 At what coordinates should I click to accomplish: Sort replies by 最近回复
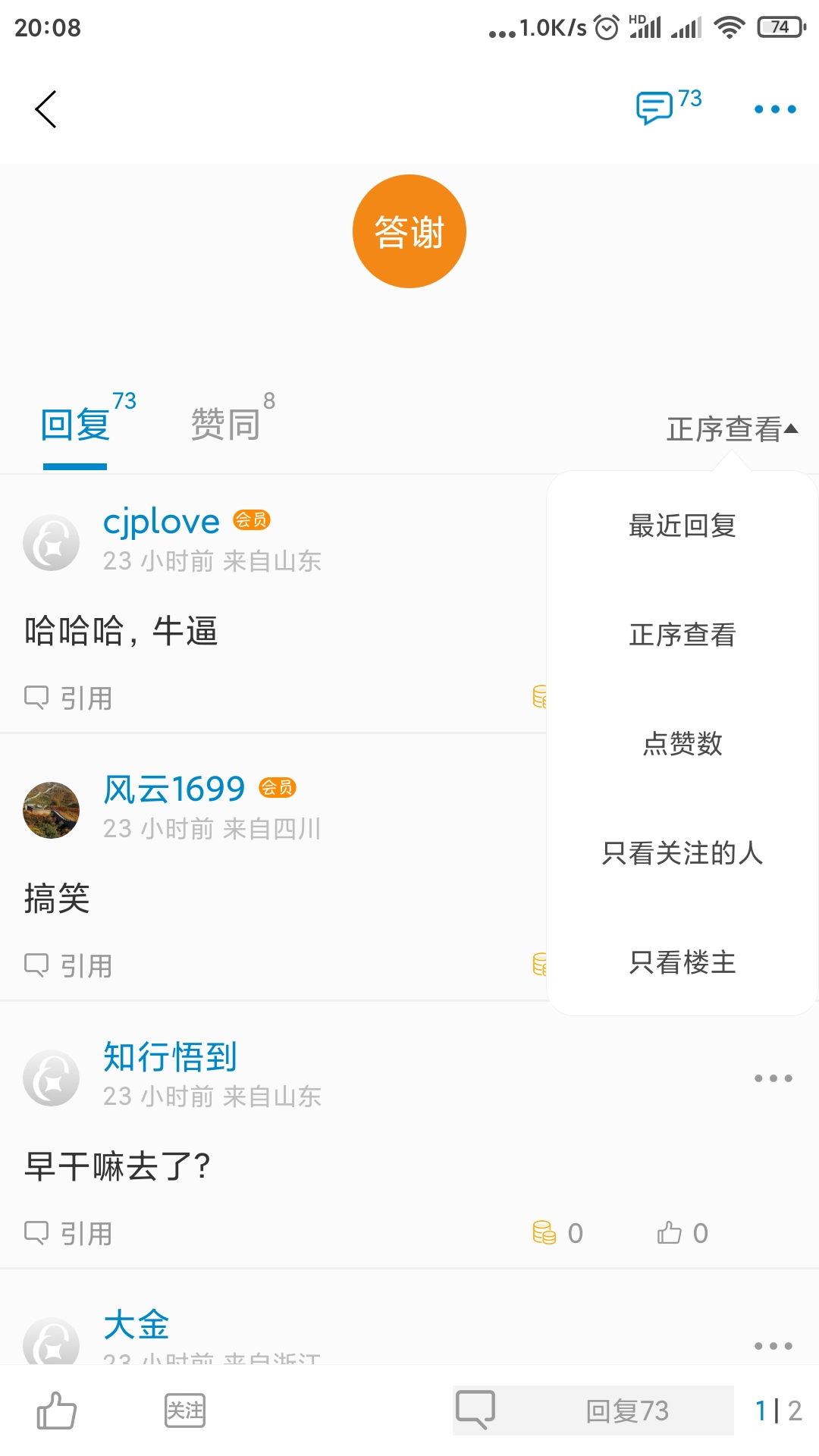point(682,526)
